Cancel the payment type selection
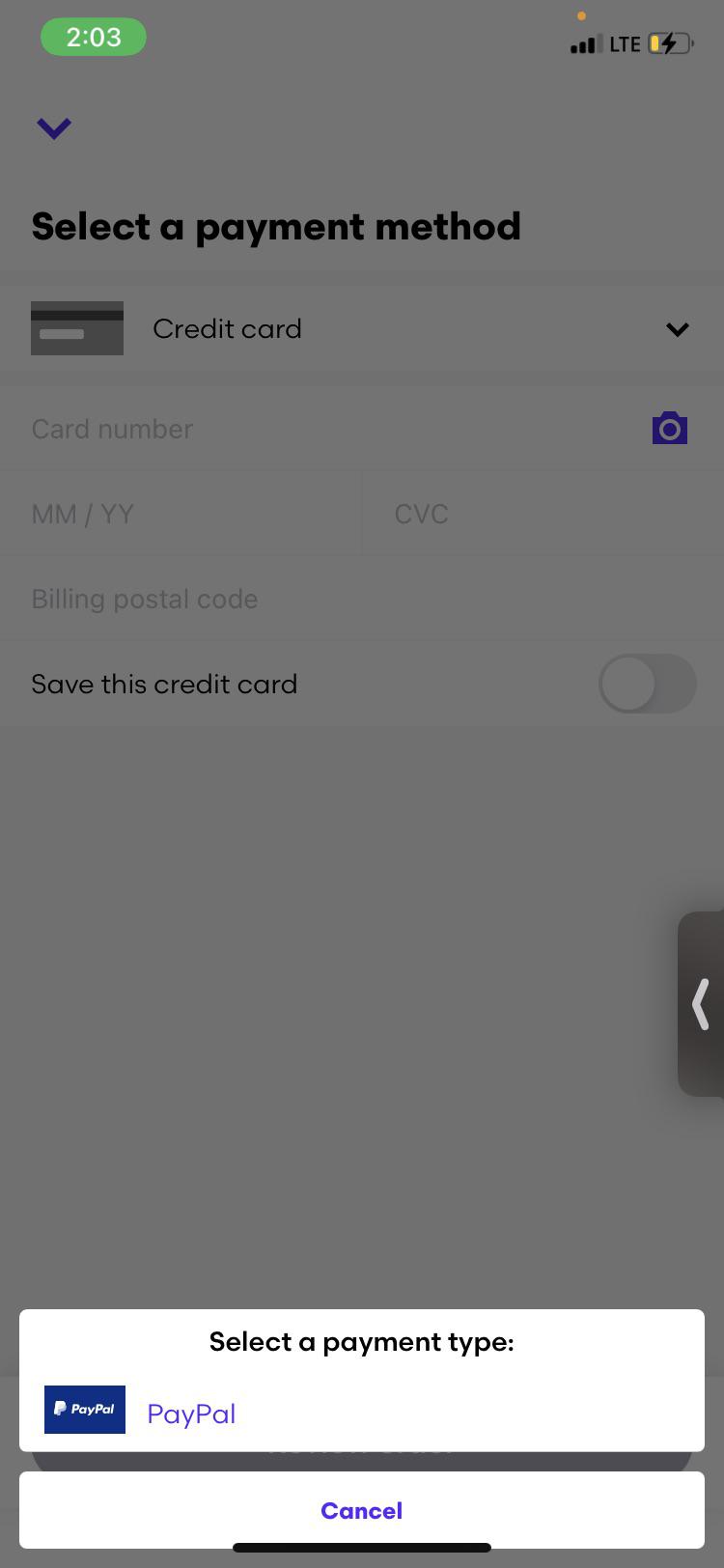724x1568 pixels. coord(361,1510)
